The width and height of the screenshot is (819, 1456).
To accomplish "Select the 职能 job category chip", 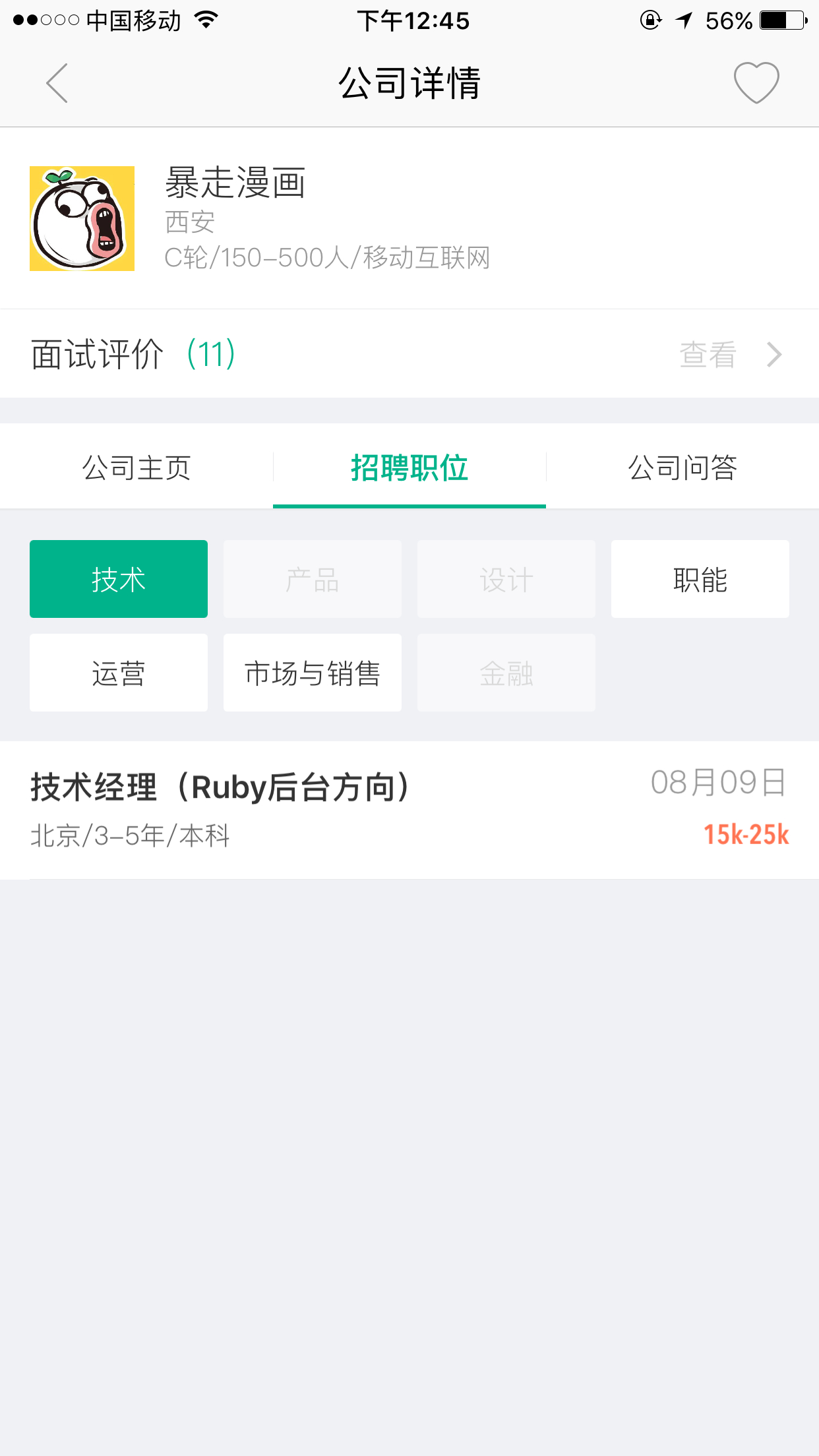I will 700,579.
